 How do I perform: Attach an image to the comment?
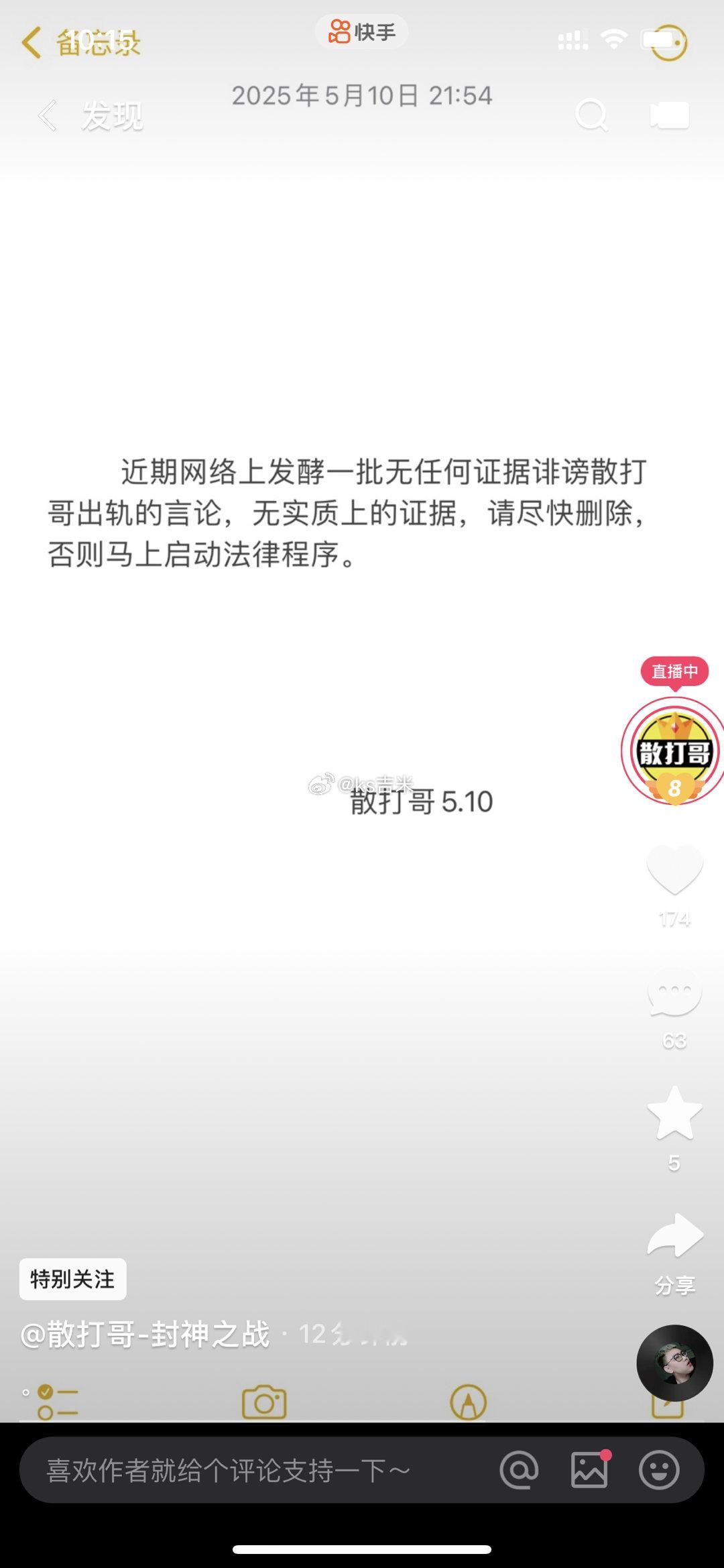(x=589, y=1471)
